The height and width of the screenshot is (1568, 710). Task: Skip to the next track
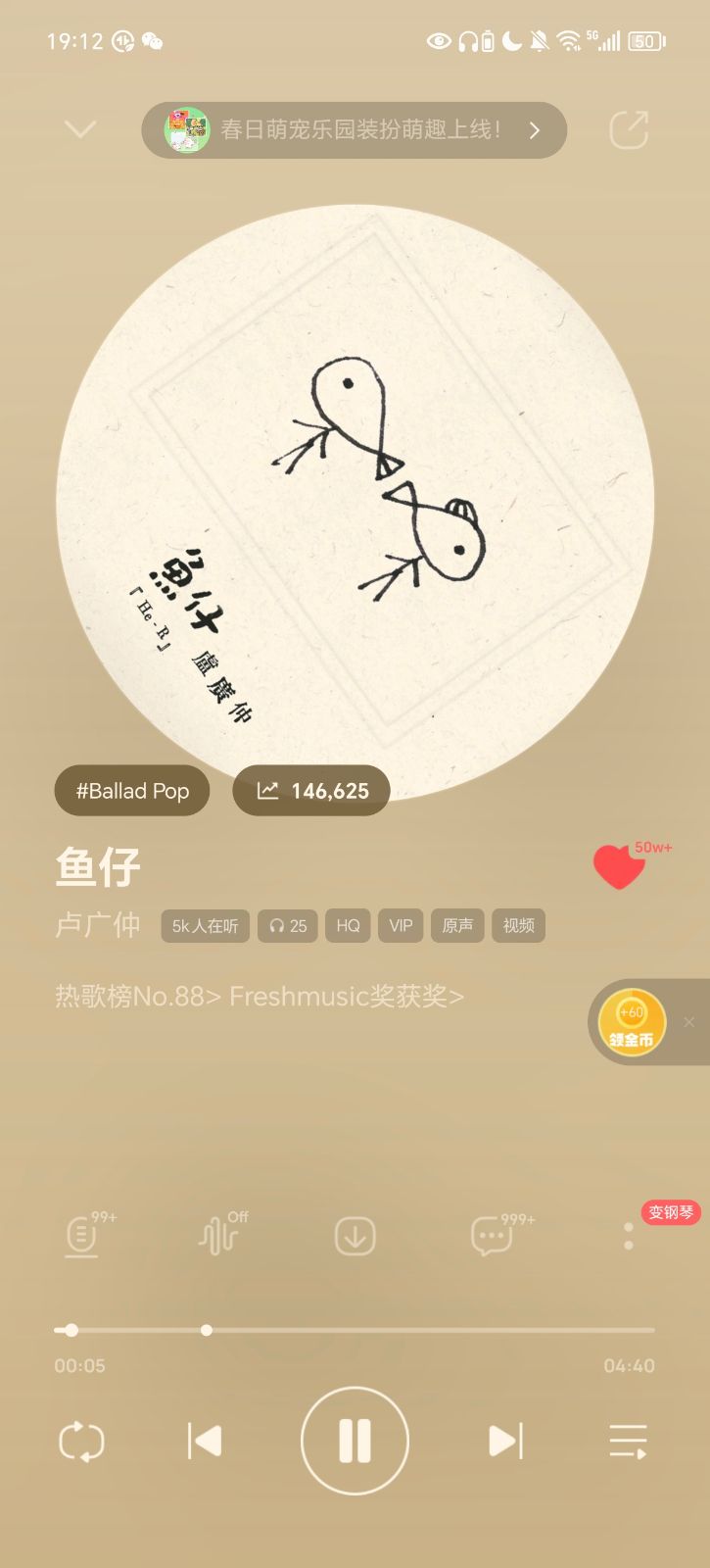tap(505, 1441)
